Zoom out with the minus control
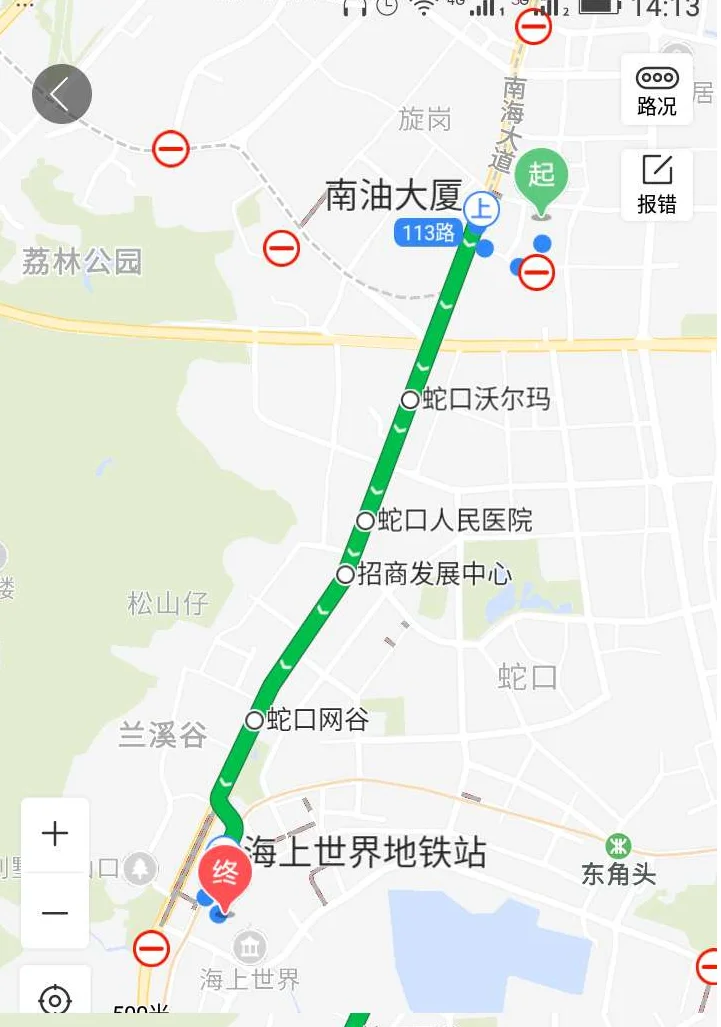 pos(54,913)
